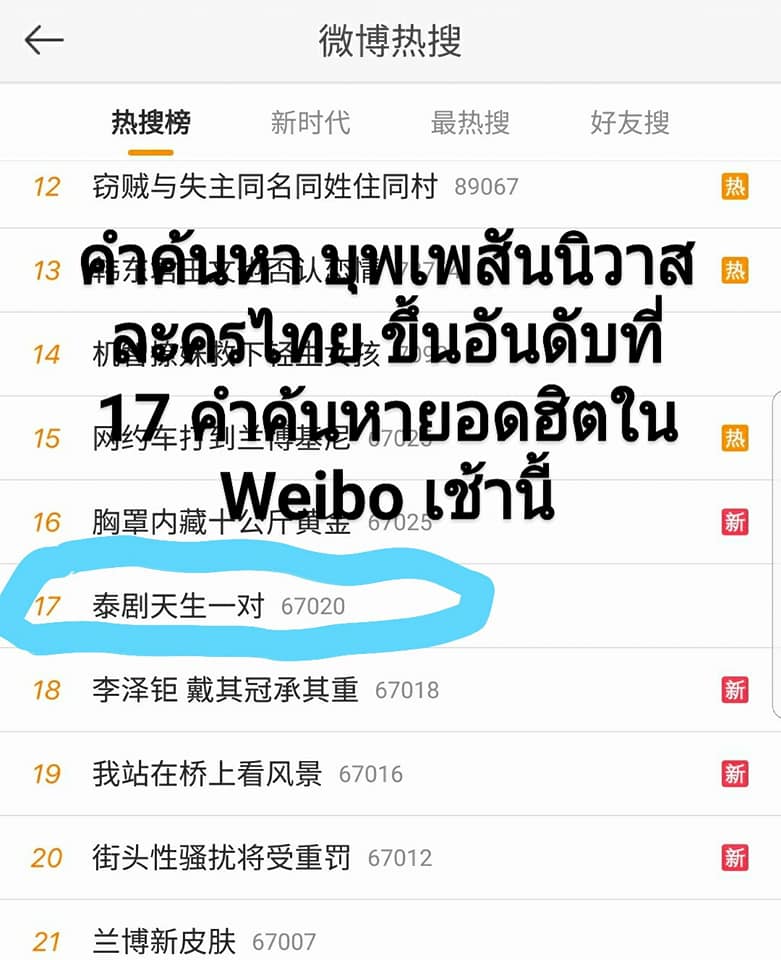The height and width of the screenshot is (960, 781).
Task: Select the 热搜榜 tab
Action: coord(151,123)
